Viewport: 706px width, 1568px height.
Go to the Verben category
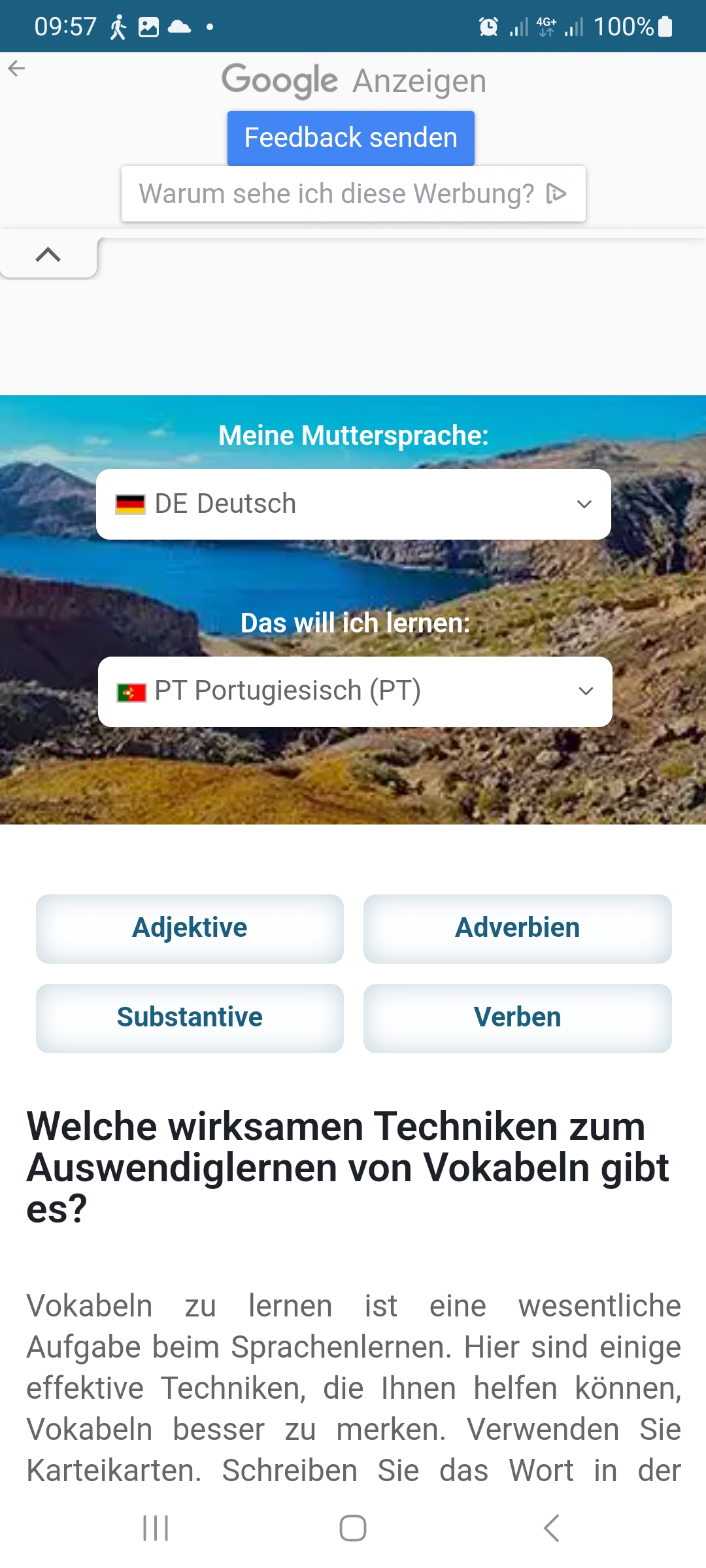click(x=517, y=1018)
